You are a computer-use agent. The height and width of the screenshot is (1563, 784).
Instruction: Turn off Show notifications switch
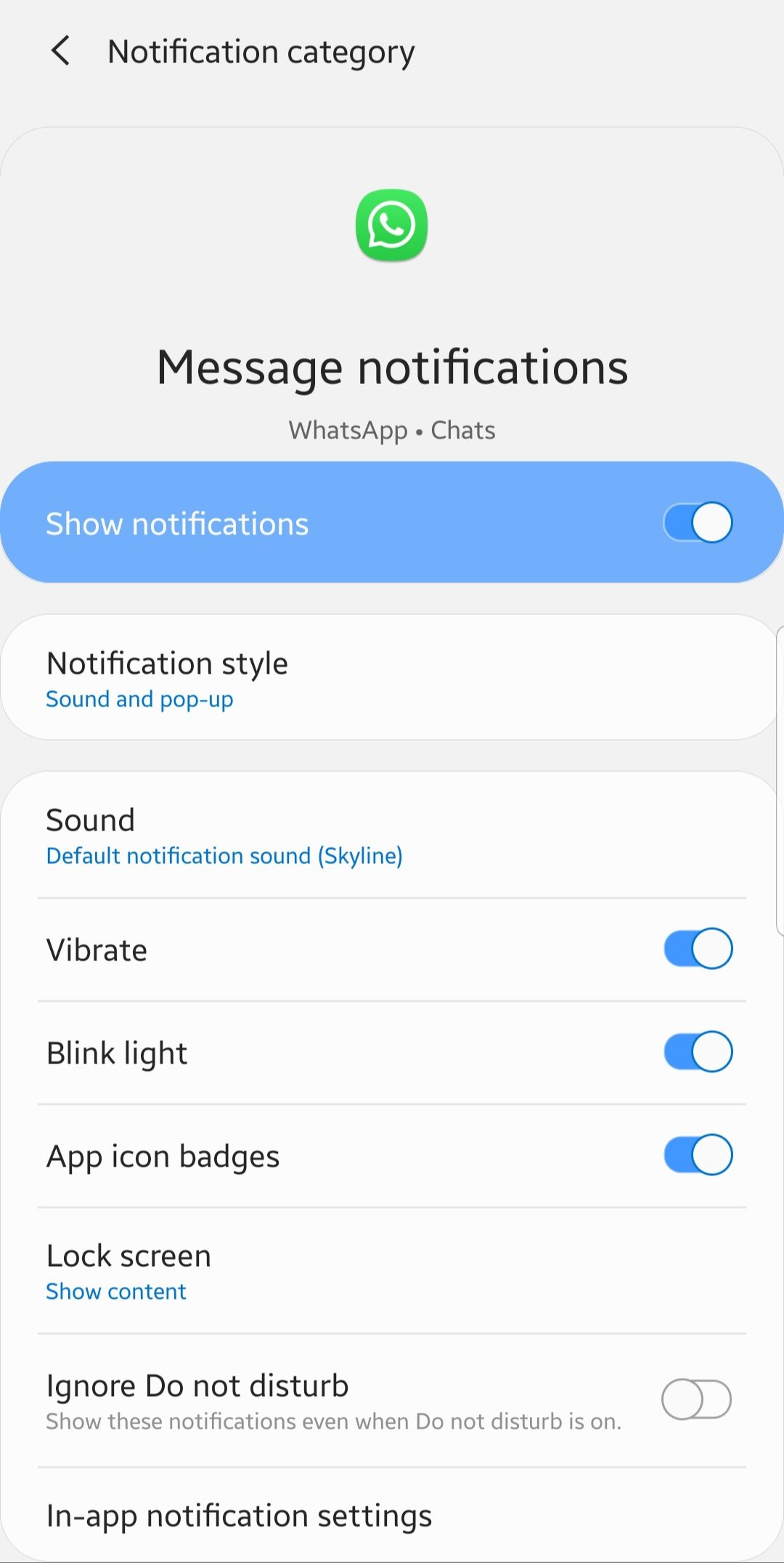click(697, 523)
